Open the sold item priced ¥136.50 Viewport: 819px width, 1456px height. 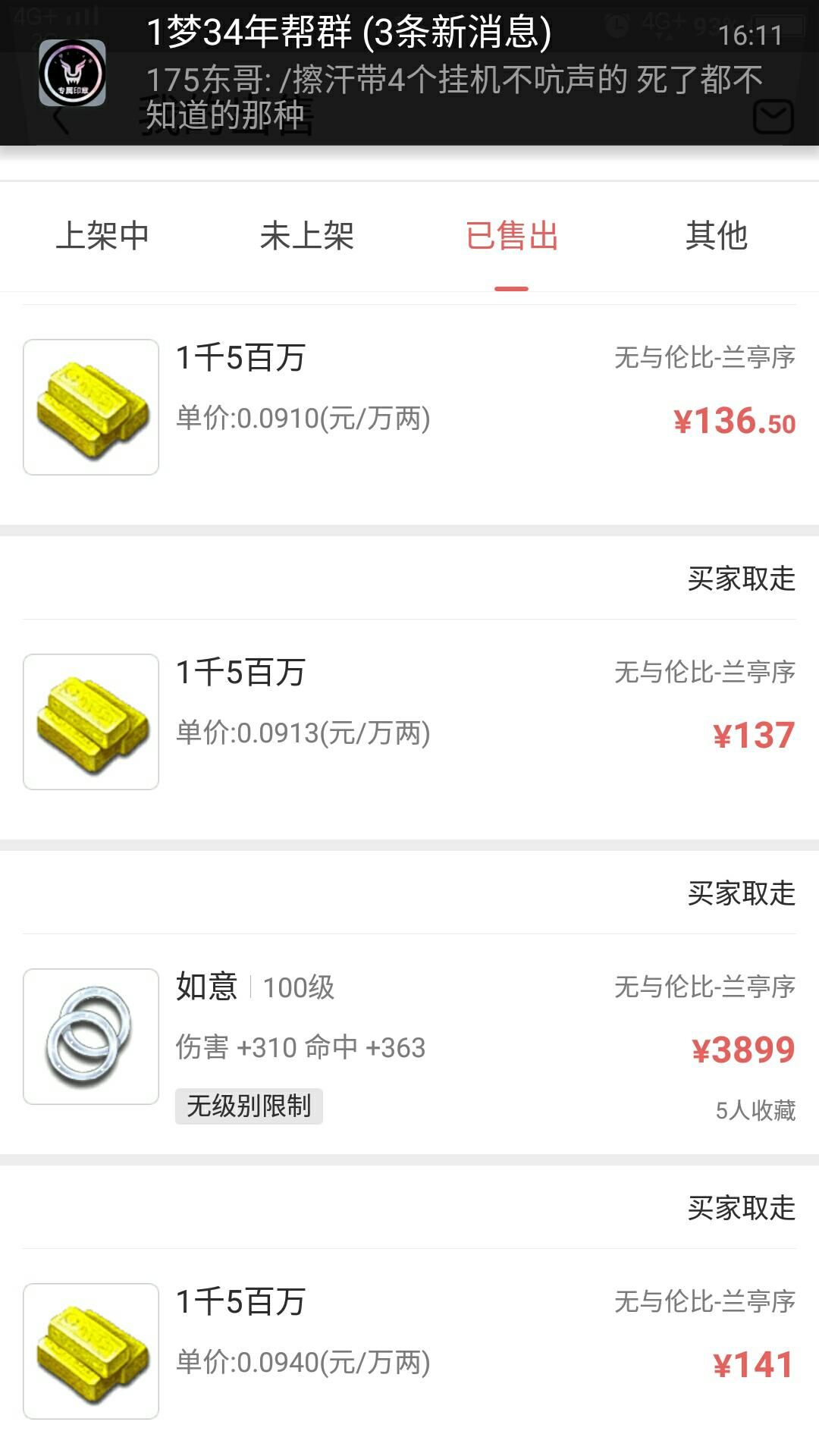click(x=409, y=407)
